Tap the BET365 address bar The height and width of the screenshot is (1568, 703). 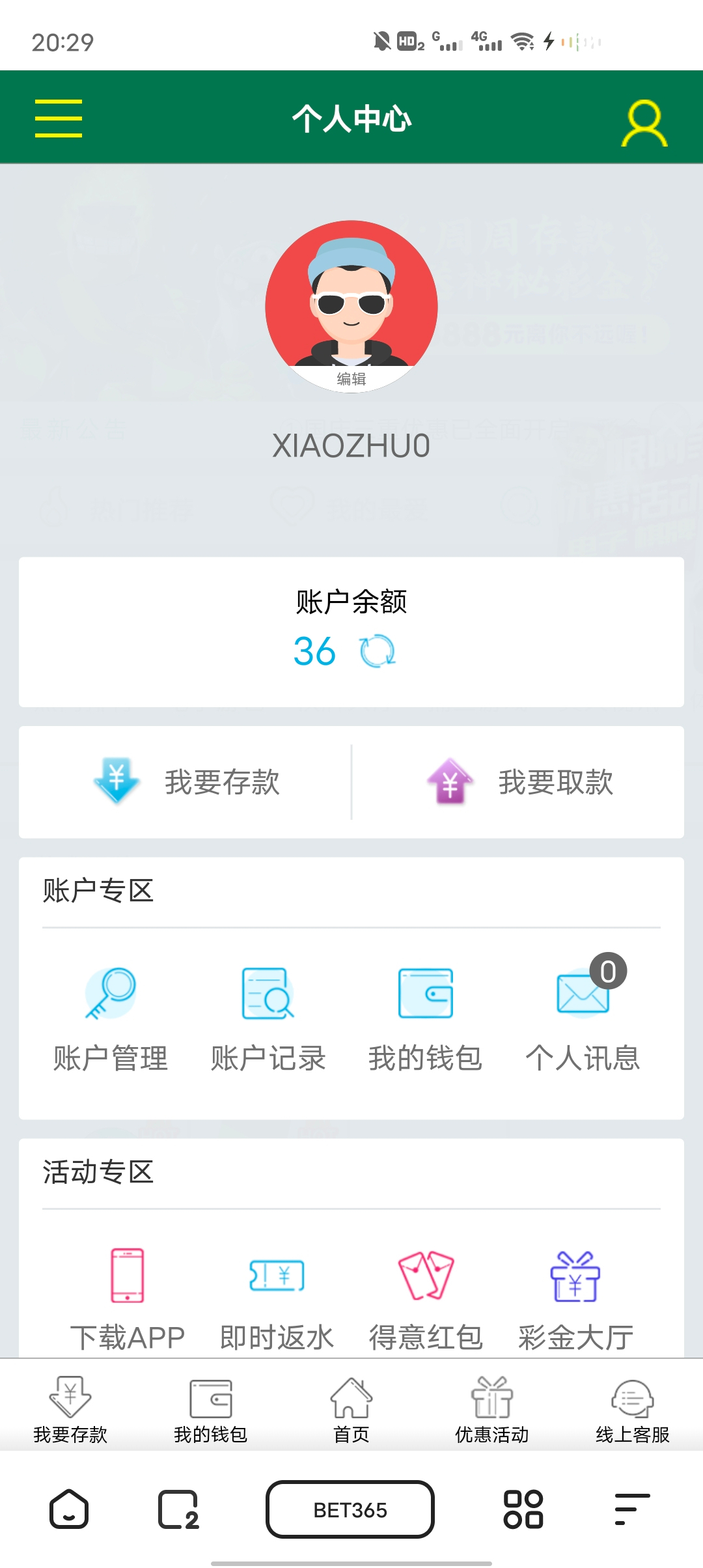click(x=350, y=1509)
